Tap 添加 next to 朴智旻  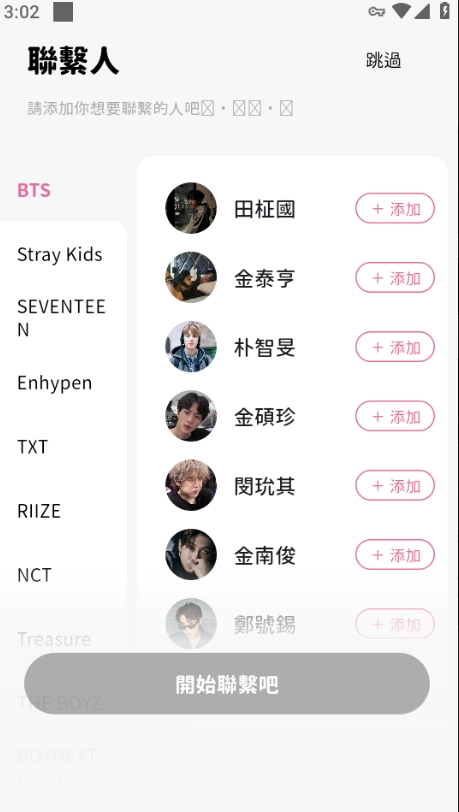point(395,346)
